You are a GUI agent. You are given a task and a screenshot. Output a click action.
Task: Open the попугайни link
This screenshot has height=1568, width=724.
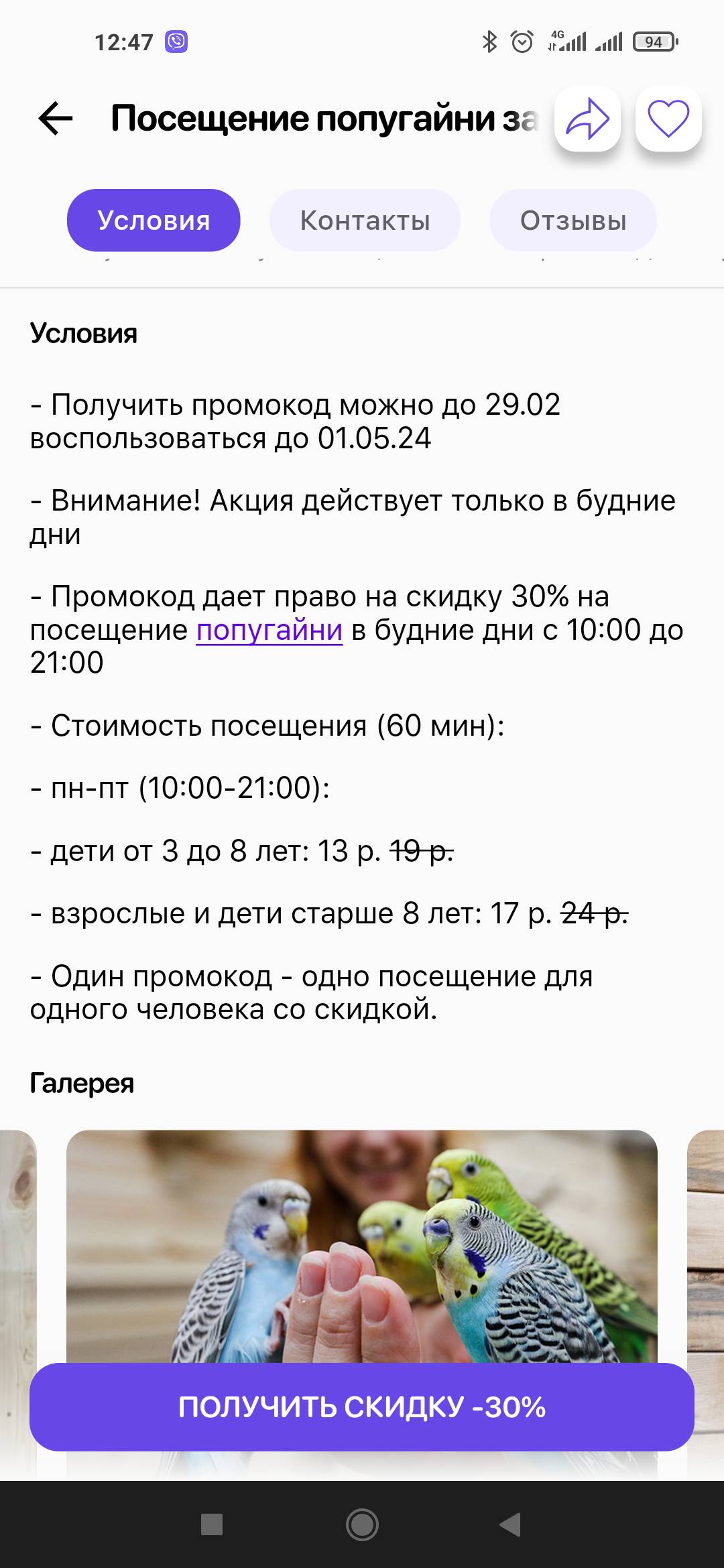pyautogui.click(x=269, y=631)
